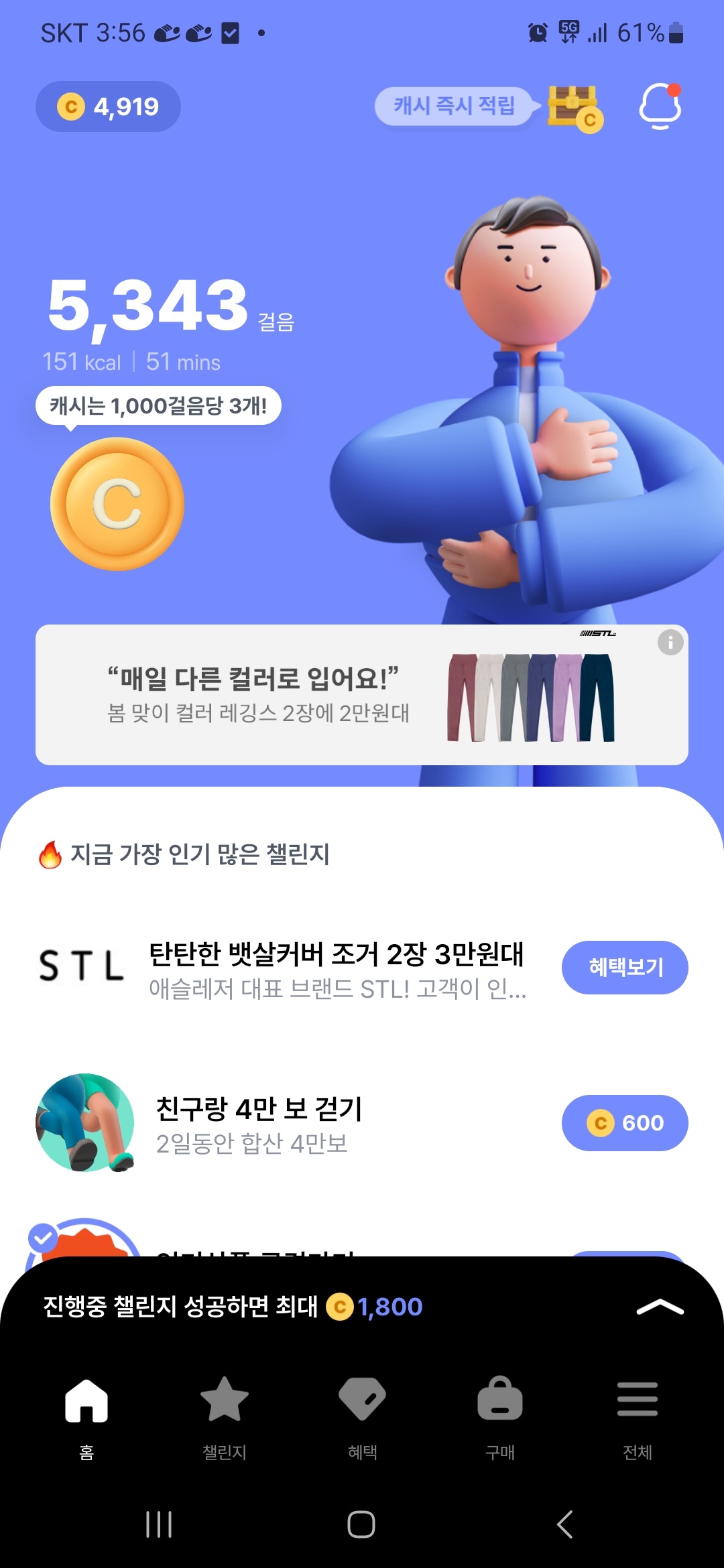Open the 4,919 cash balance

108,107
